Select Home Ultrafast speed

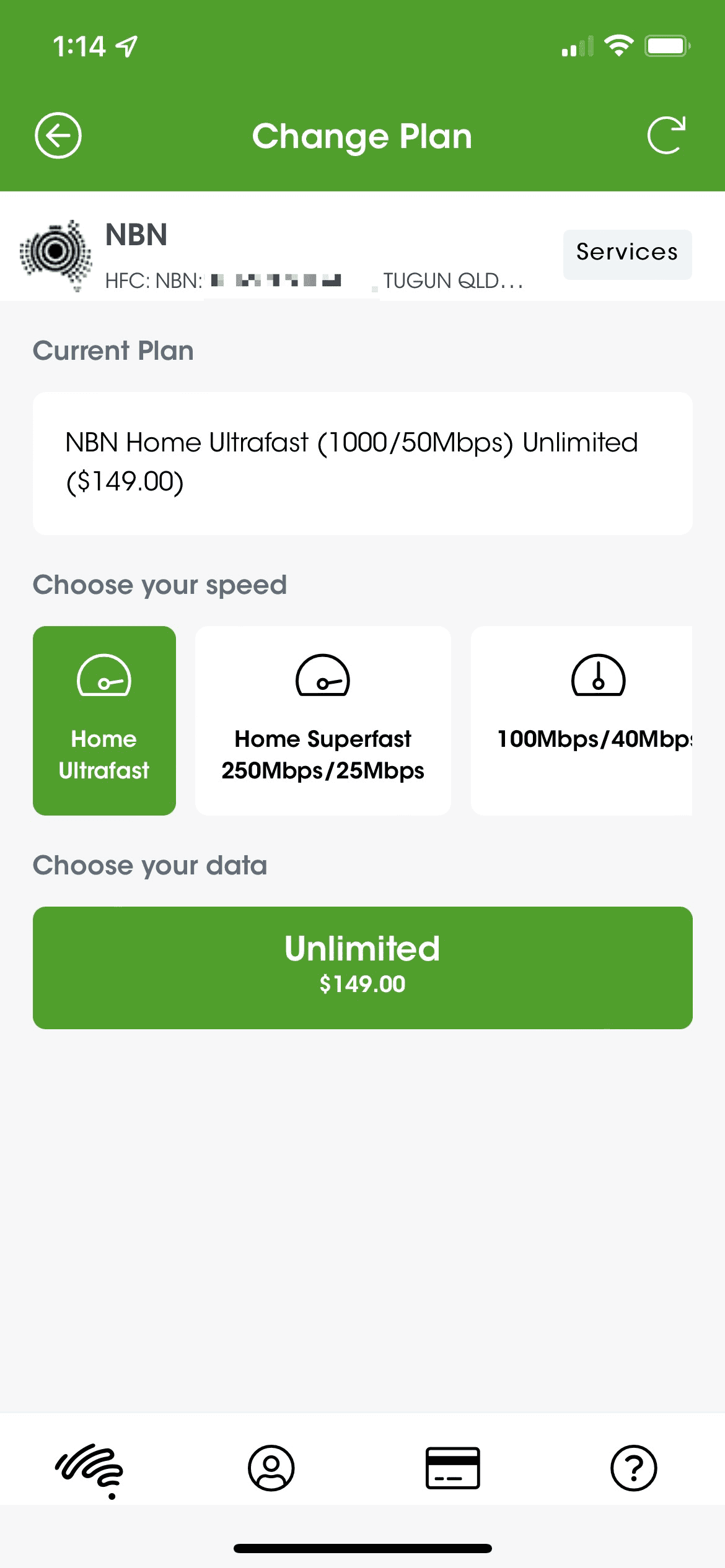[x=104, y=720]
